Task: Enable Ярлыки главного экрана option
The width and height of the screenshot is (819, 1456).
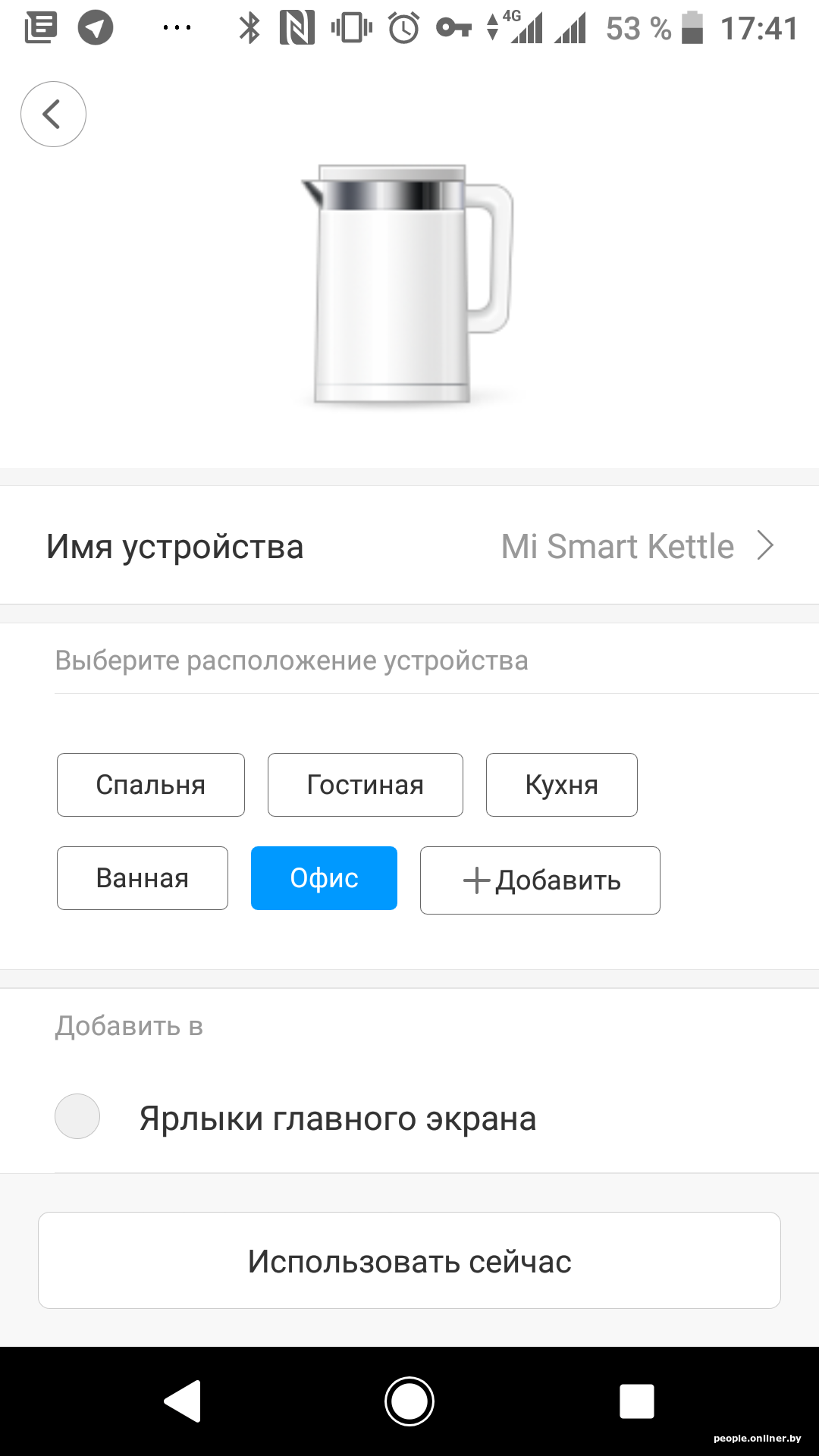Action: pos(77,1116)
